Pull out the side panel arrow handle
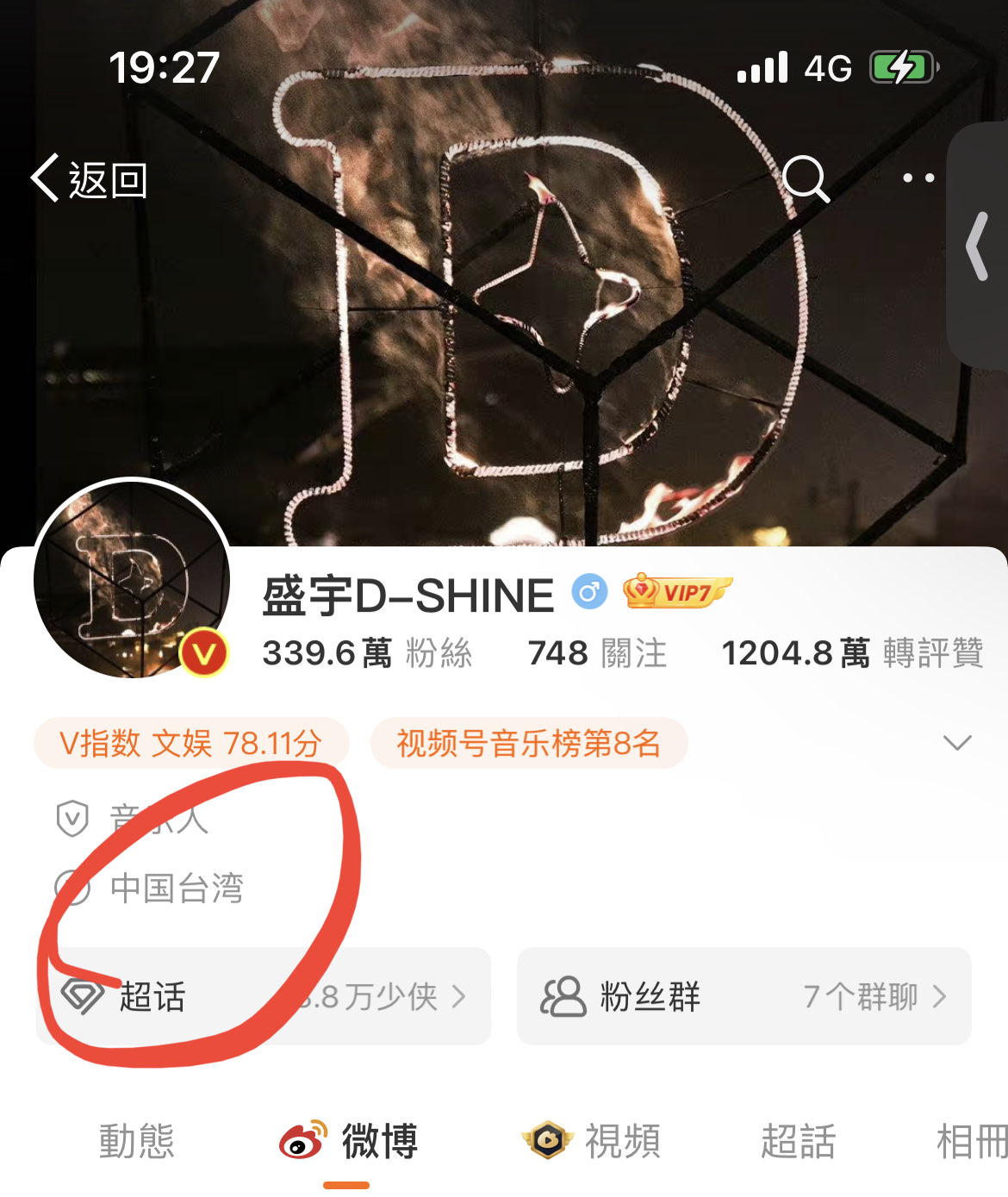Viewport: 1008px width, 1197px height. click(x=978, y=246)
